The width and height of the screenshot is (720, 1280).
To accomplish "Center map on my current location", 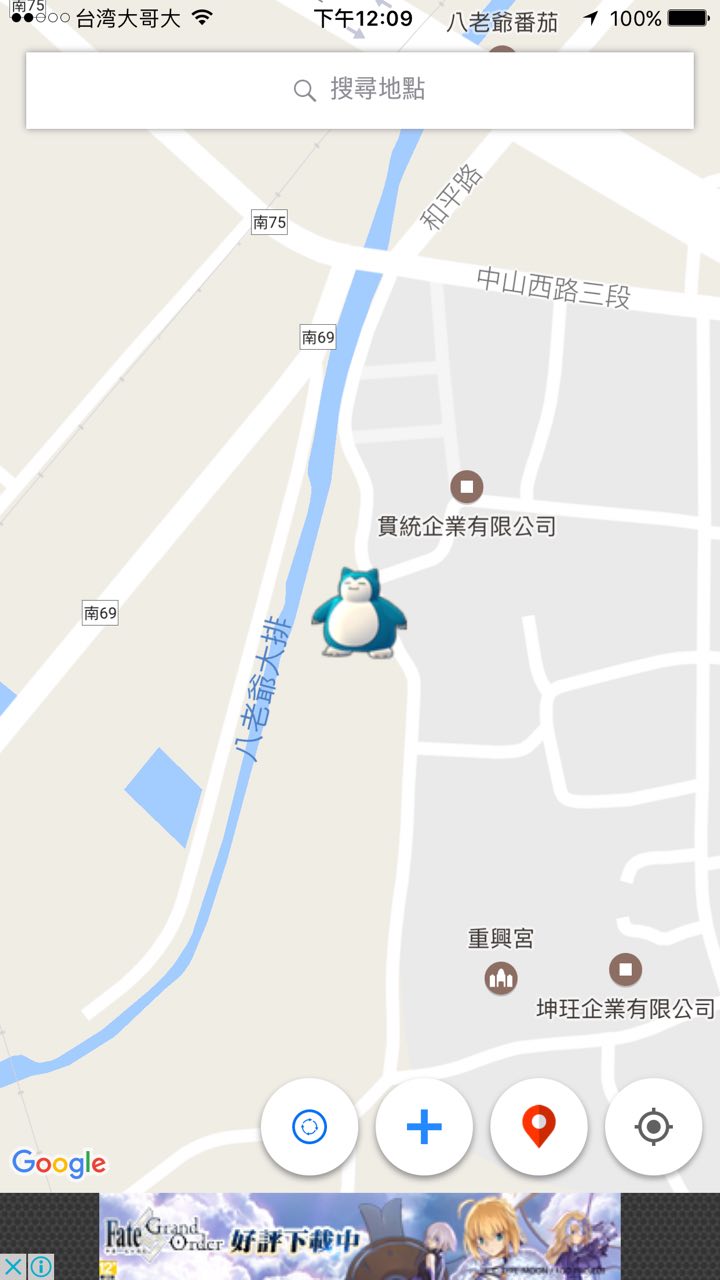I will point(654,1127).
